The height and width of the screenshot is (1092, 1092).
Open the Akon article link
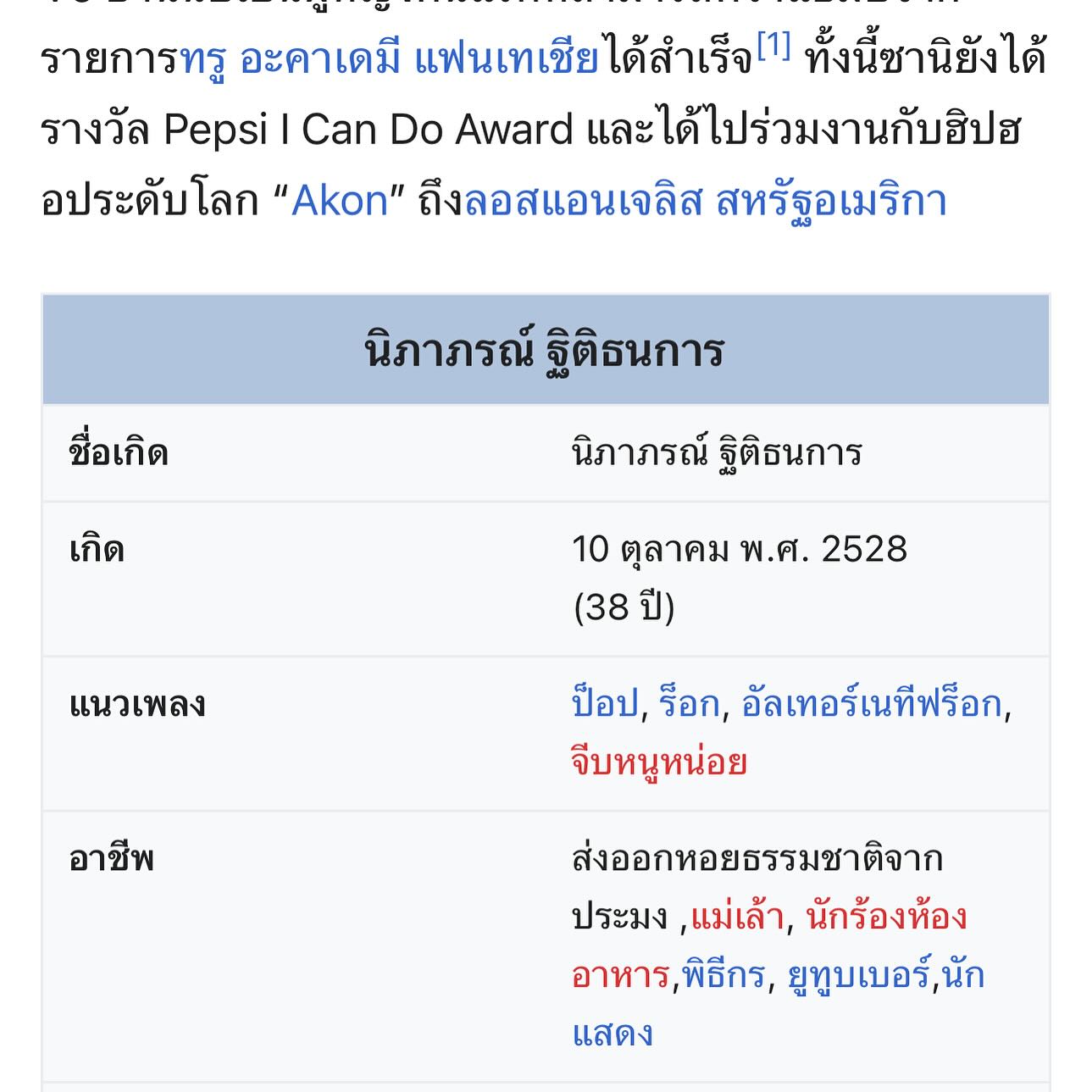point(339,202)
